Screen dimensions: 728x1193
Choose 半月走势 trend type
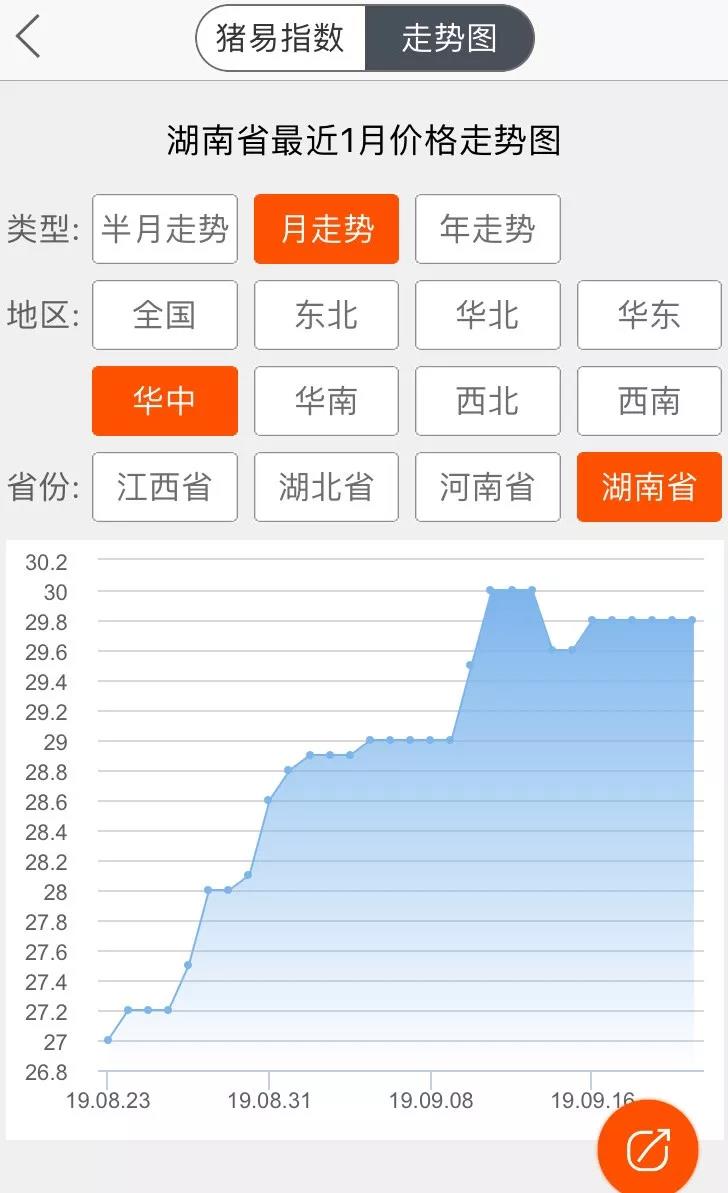pos(165,229)
